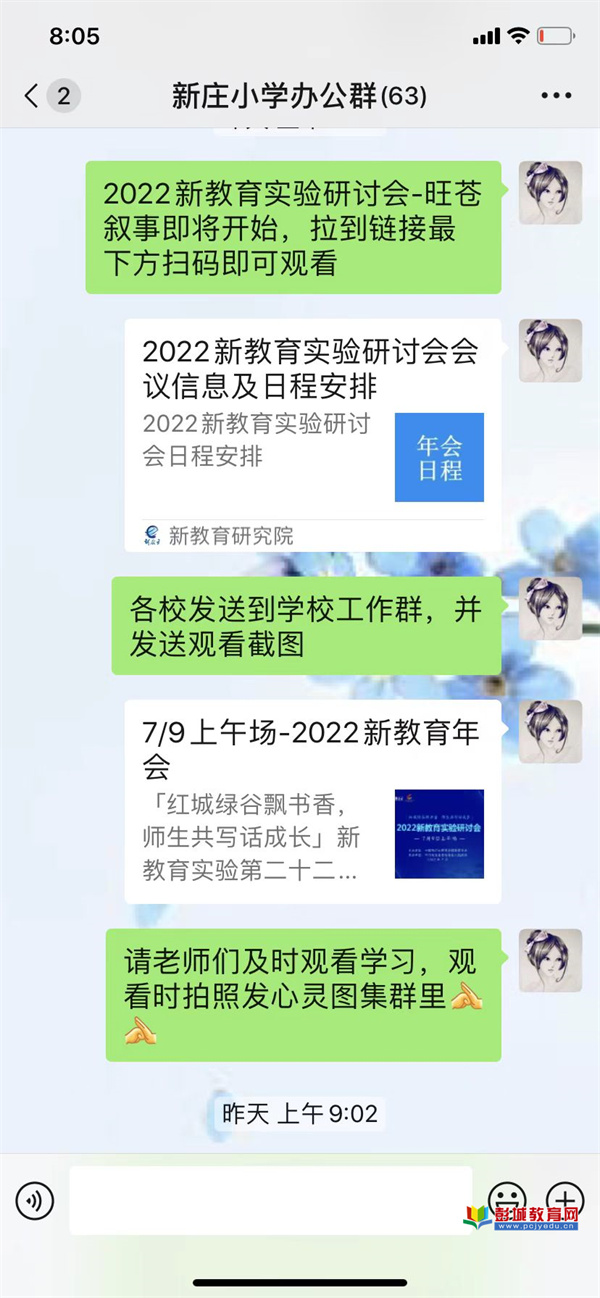Open the 7/9上午场-2022新教育年会 link card
600x1298 pixels.
click(x=313, y=802)
